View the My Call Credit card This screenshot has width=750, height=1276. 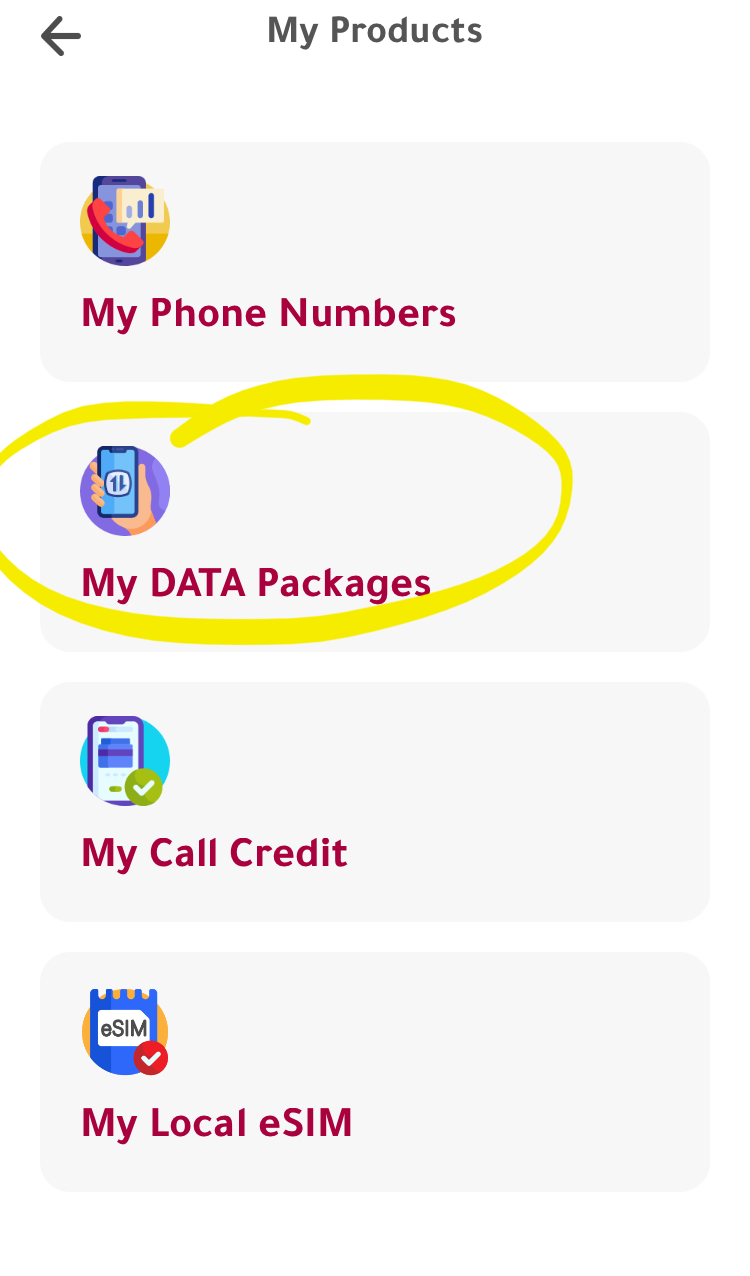375,802
